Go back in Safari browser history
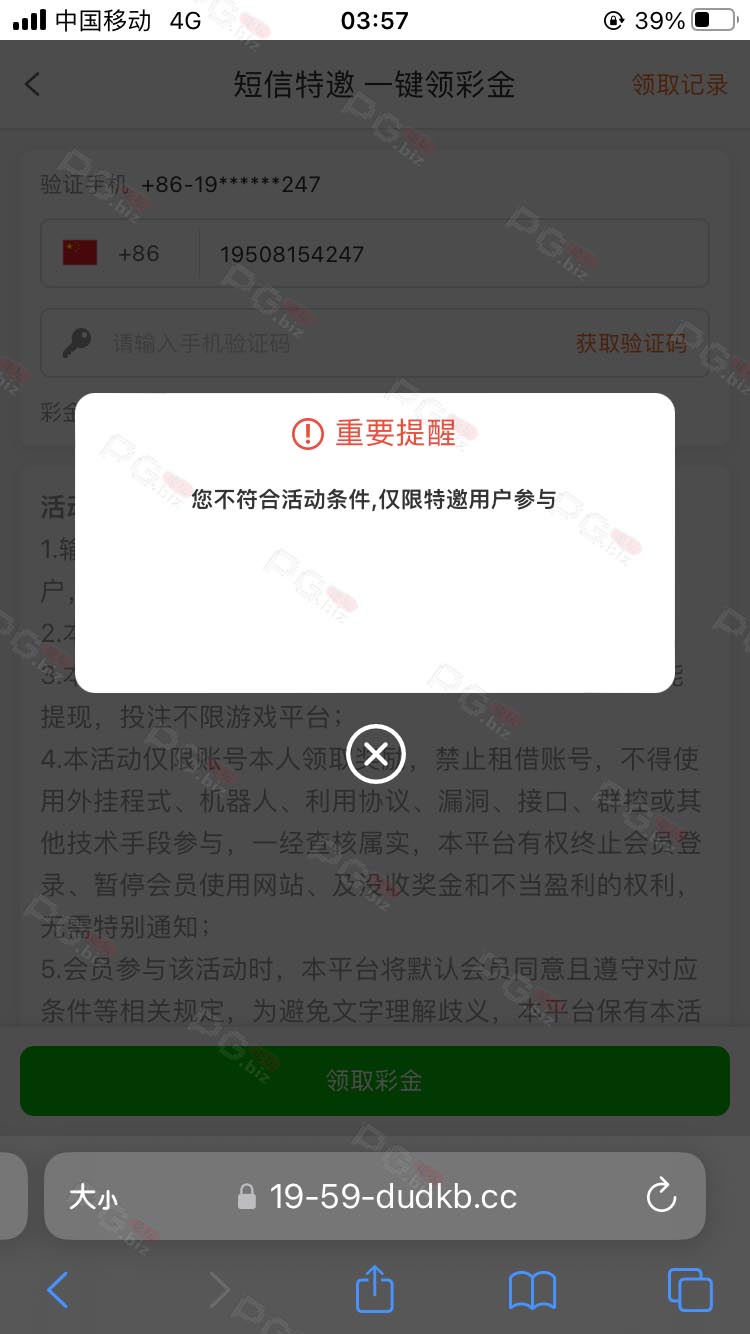Screen dimensions: 750x1334 [x=58, y=1290]
